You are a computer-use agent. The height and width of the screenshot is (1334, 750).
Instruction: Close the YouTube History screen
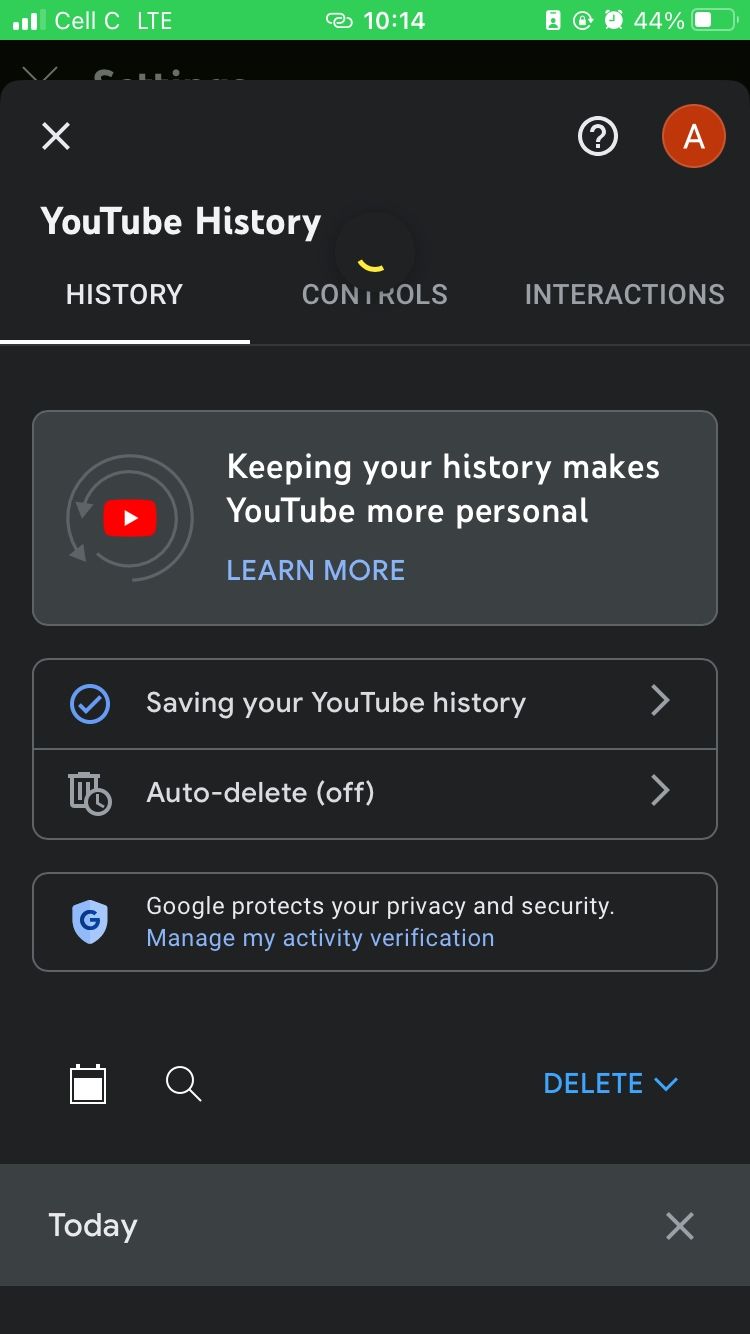[56, 136]
